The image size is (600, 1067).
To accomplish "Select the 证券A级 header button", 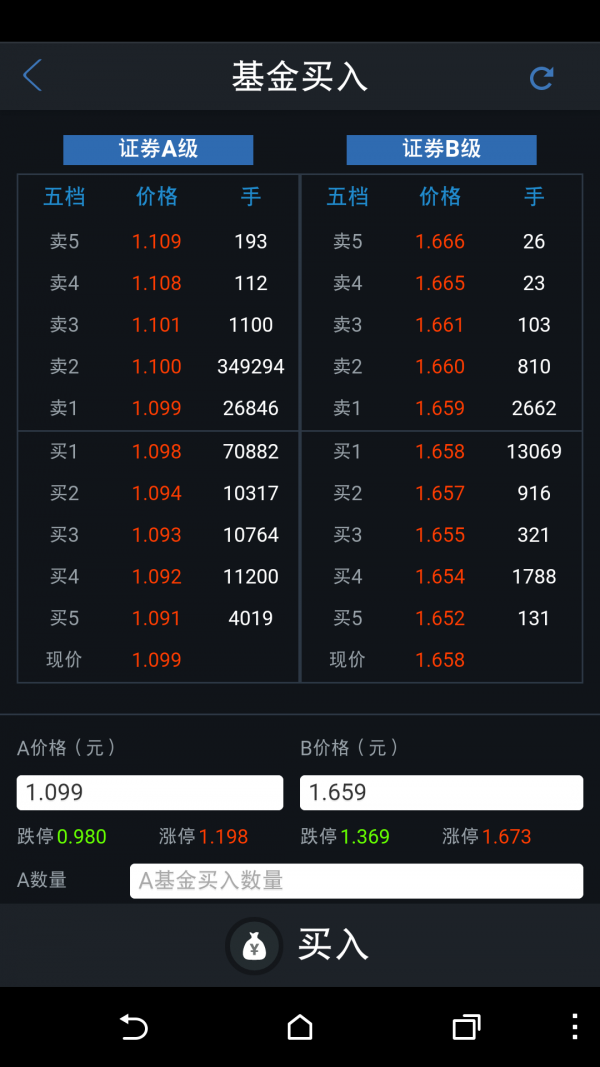I will (158, 149).
